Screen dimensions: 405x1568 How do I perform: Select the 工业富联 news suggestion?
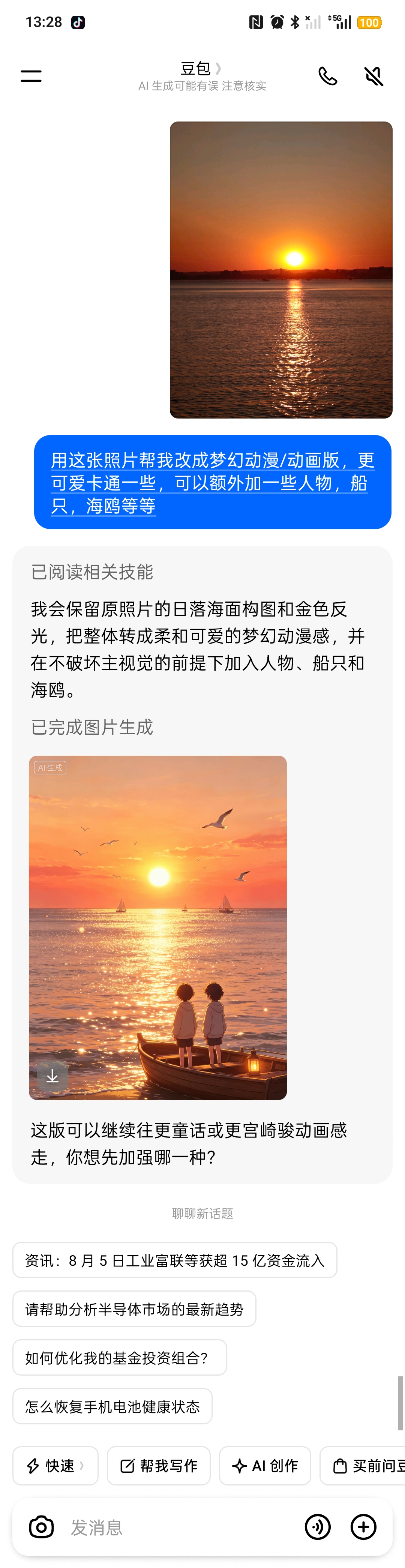coord(175,1260)
